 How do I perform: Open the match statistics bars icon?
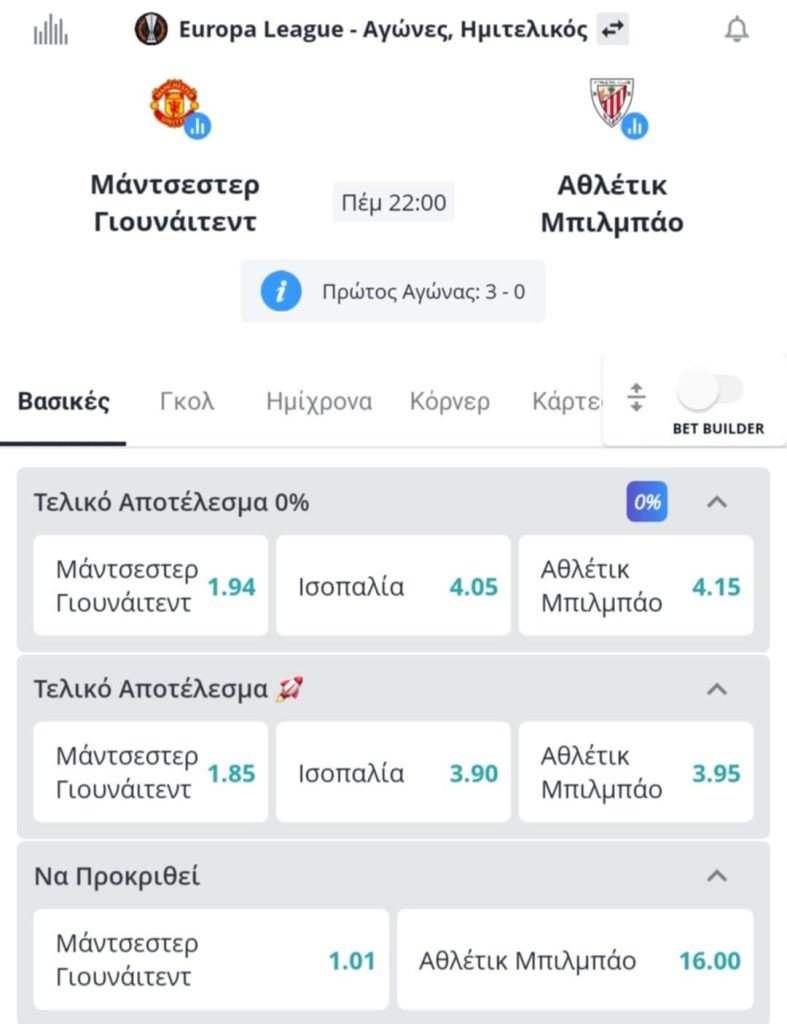point(50,30)
